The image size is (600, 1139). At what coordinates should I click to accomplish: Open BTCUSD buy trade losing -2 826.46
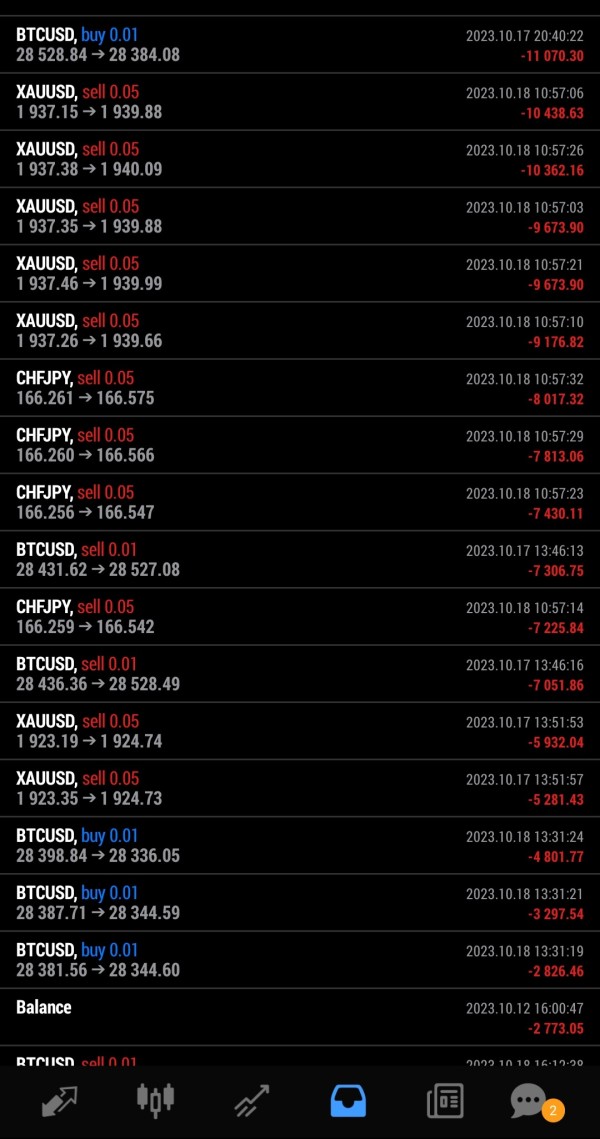pyautogui.click(x=300, y=960)
